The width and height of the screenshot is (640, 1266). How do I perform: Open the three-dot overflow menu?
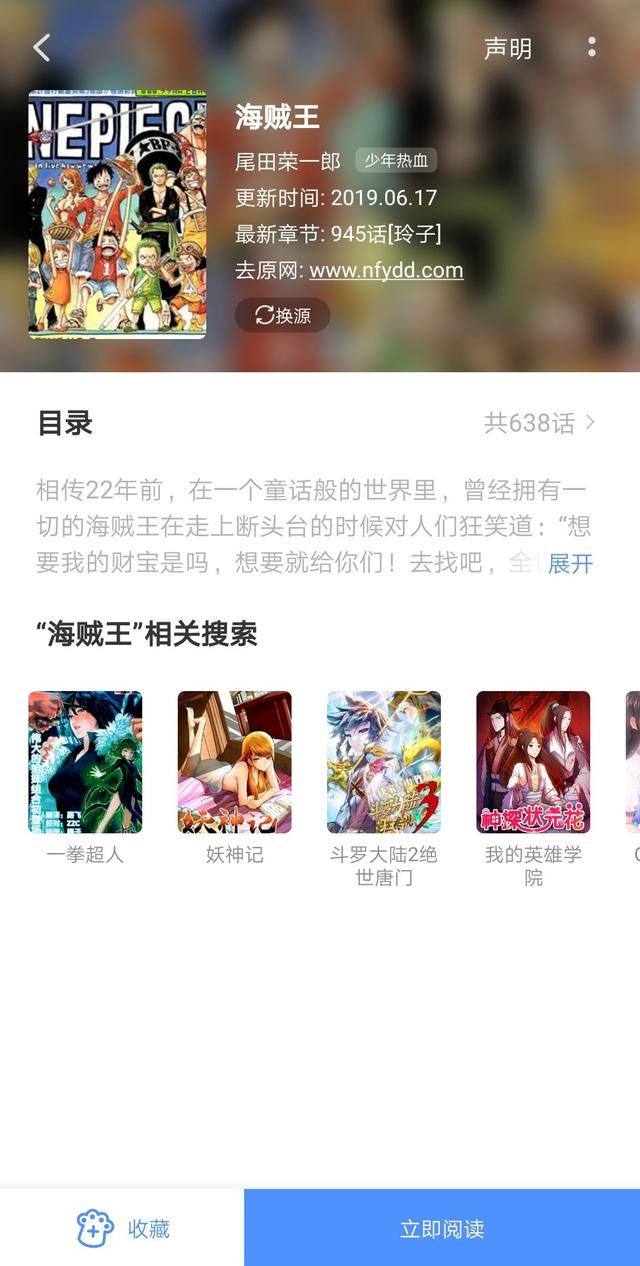tap(592, 47)
